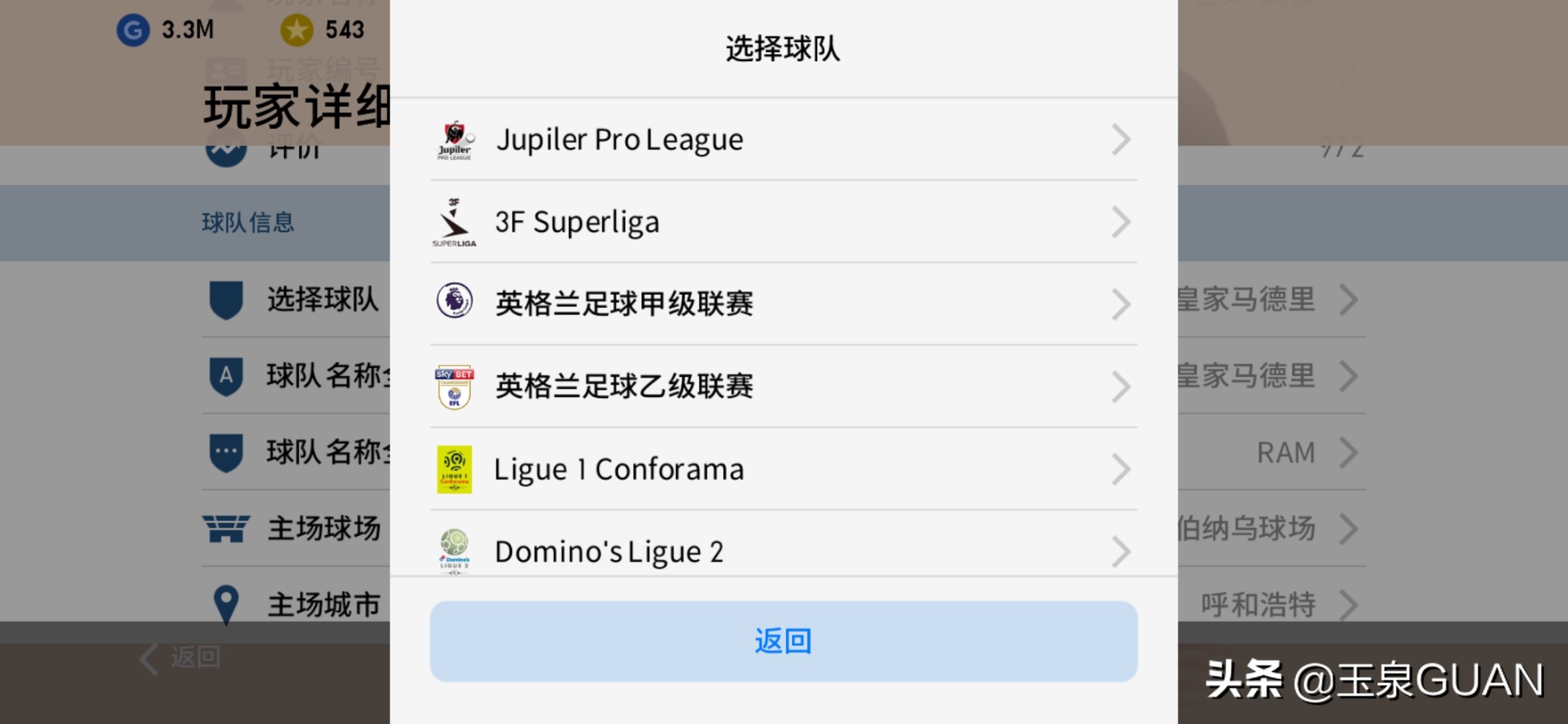Select Jupiler Pro League

(783, 139)
